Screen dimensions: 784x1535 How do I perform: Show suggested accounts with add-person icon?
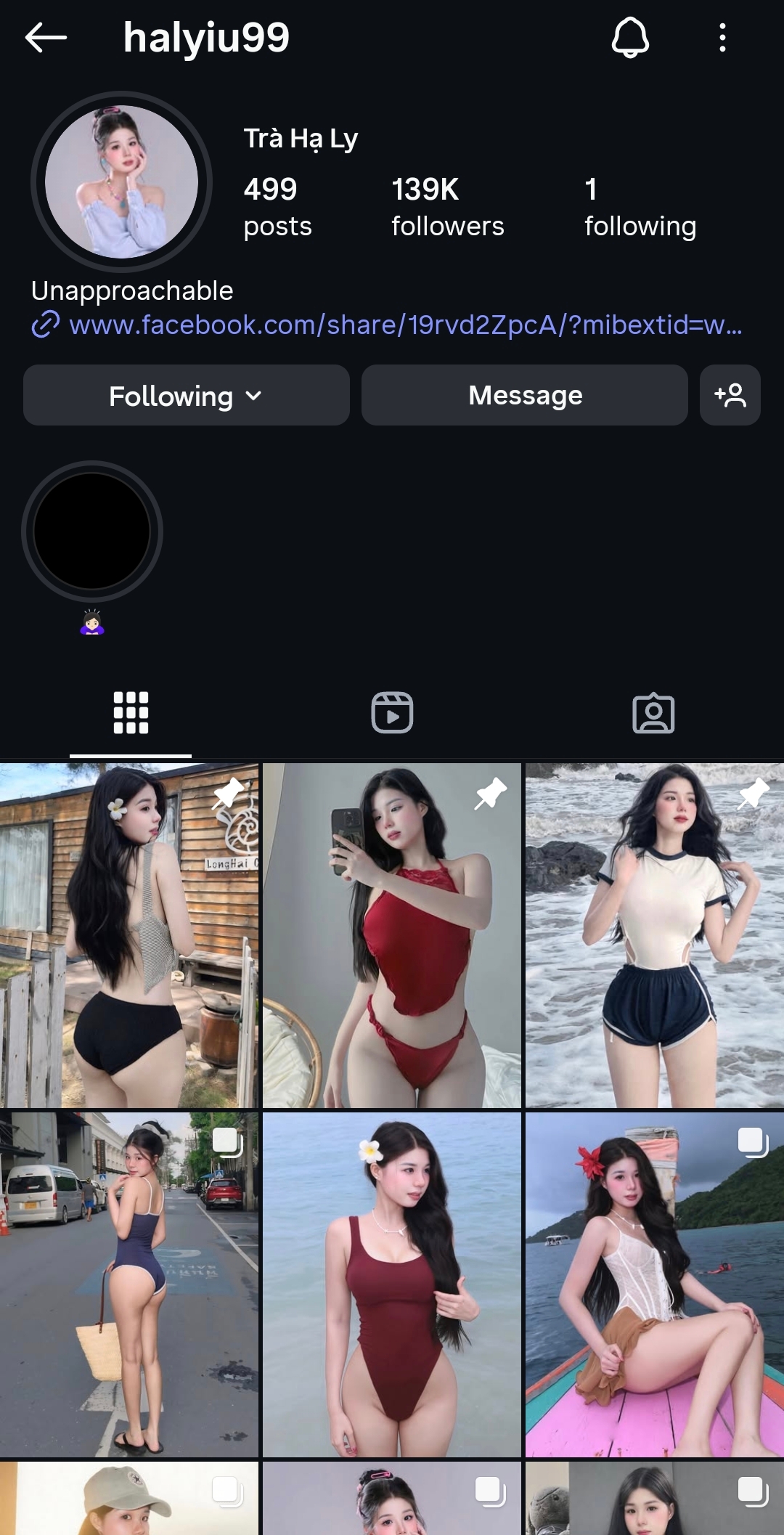tap(730, 396)
